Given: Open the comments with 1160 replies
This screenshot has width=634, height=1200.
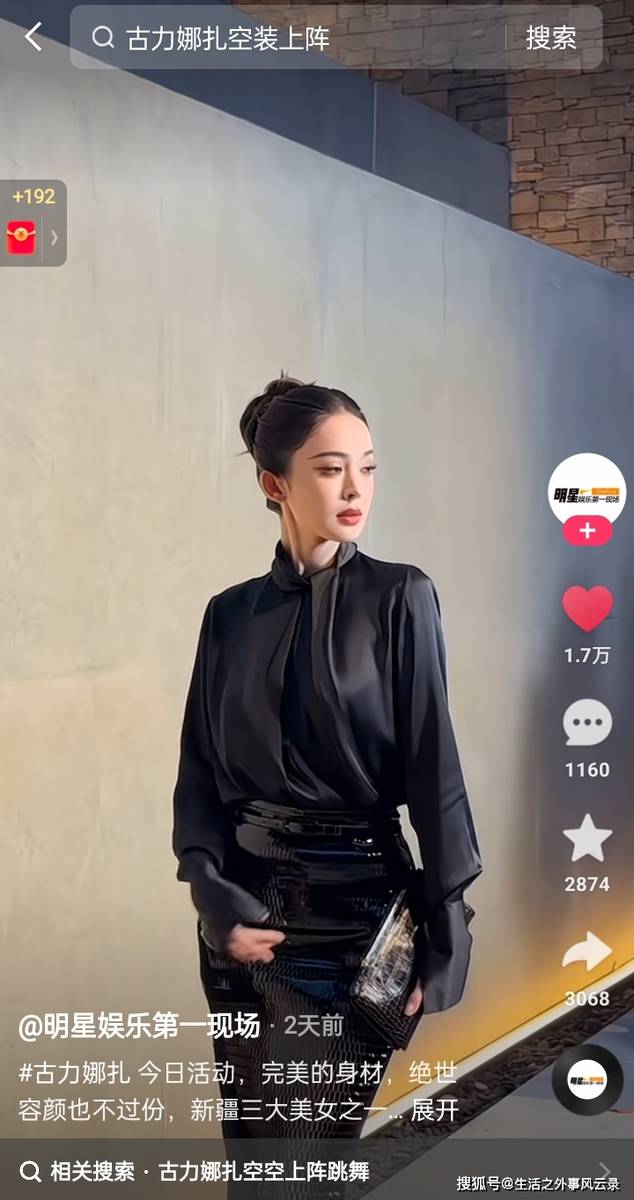Looking at the screenshot, I should (587, 723).
